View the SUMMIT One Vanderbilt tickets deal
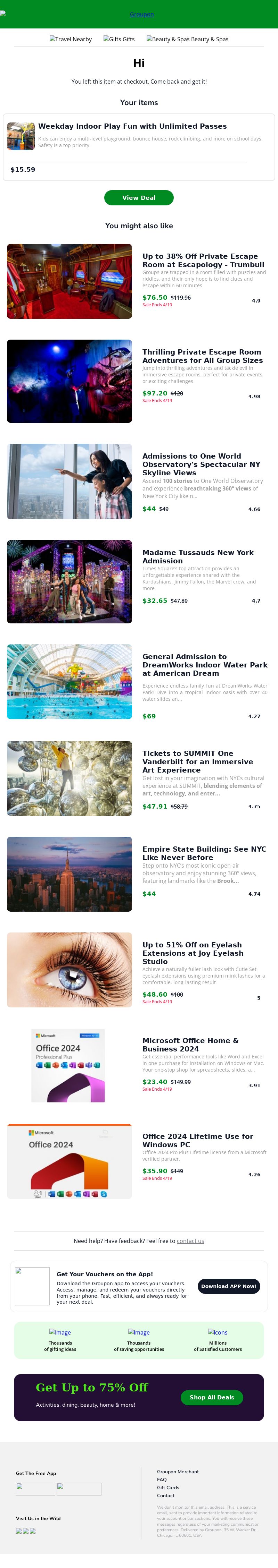Image resolution: width=278 pixels, height=1568 pixels. pyautogui.click(x=197, y=761)
